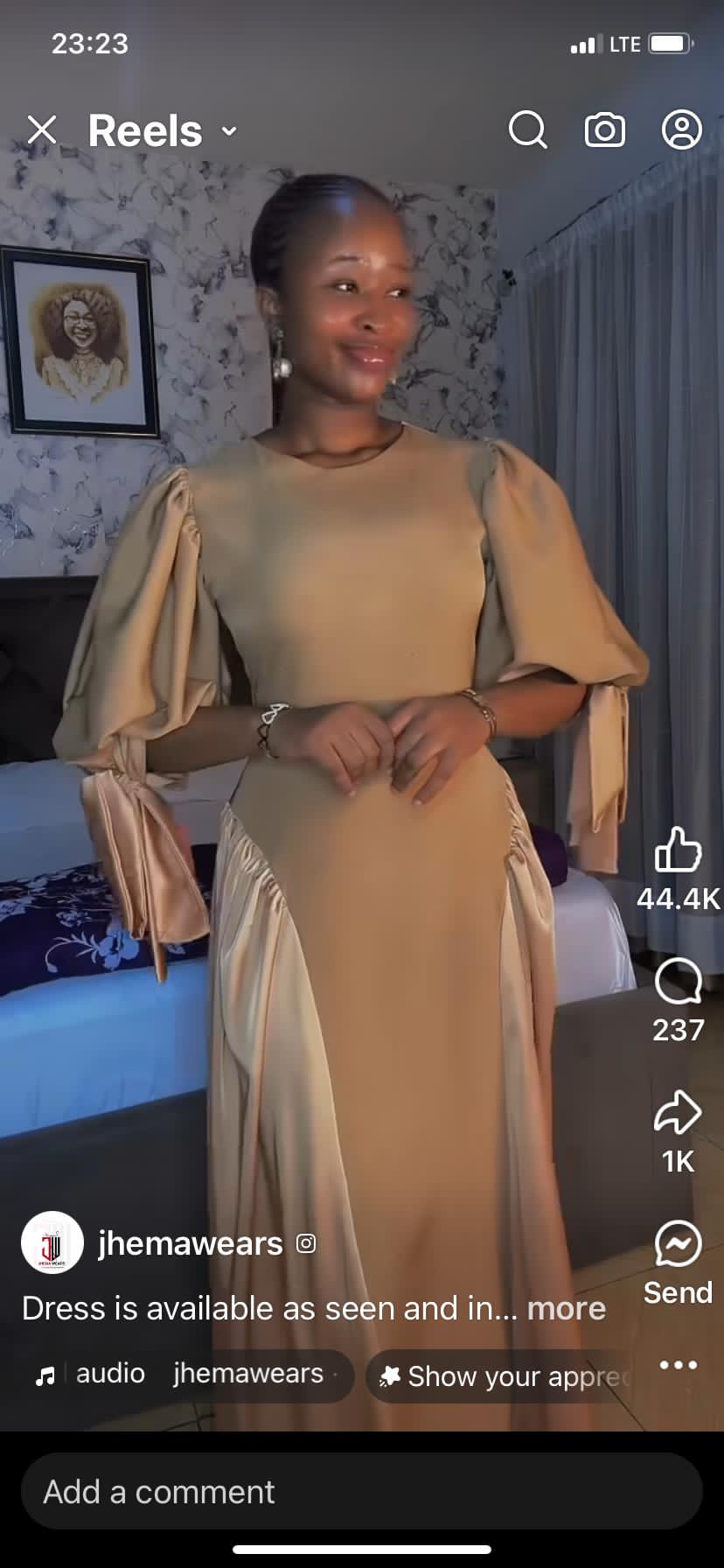Open the comments on this reel

point(678,982)
